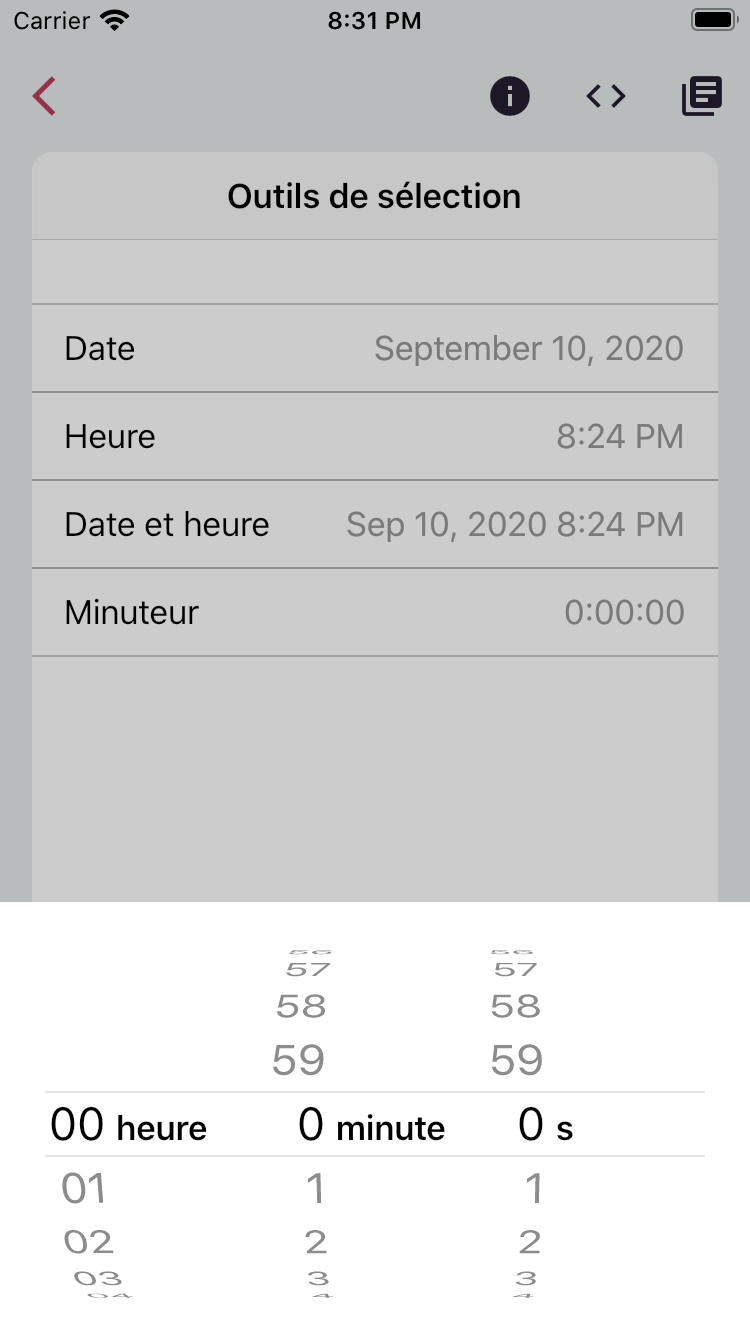Open the documents icon at top right
This screenshot has height=1334, width=750.
pyautogui.click(x=701, y=95)
